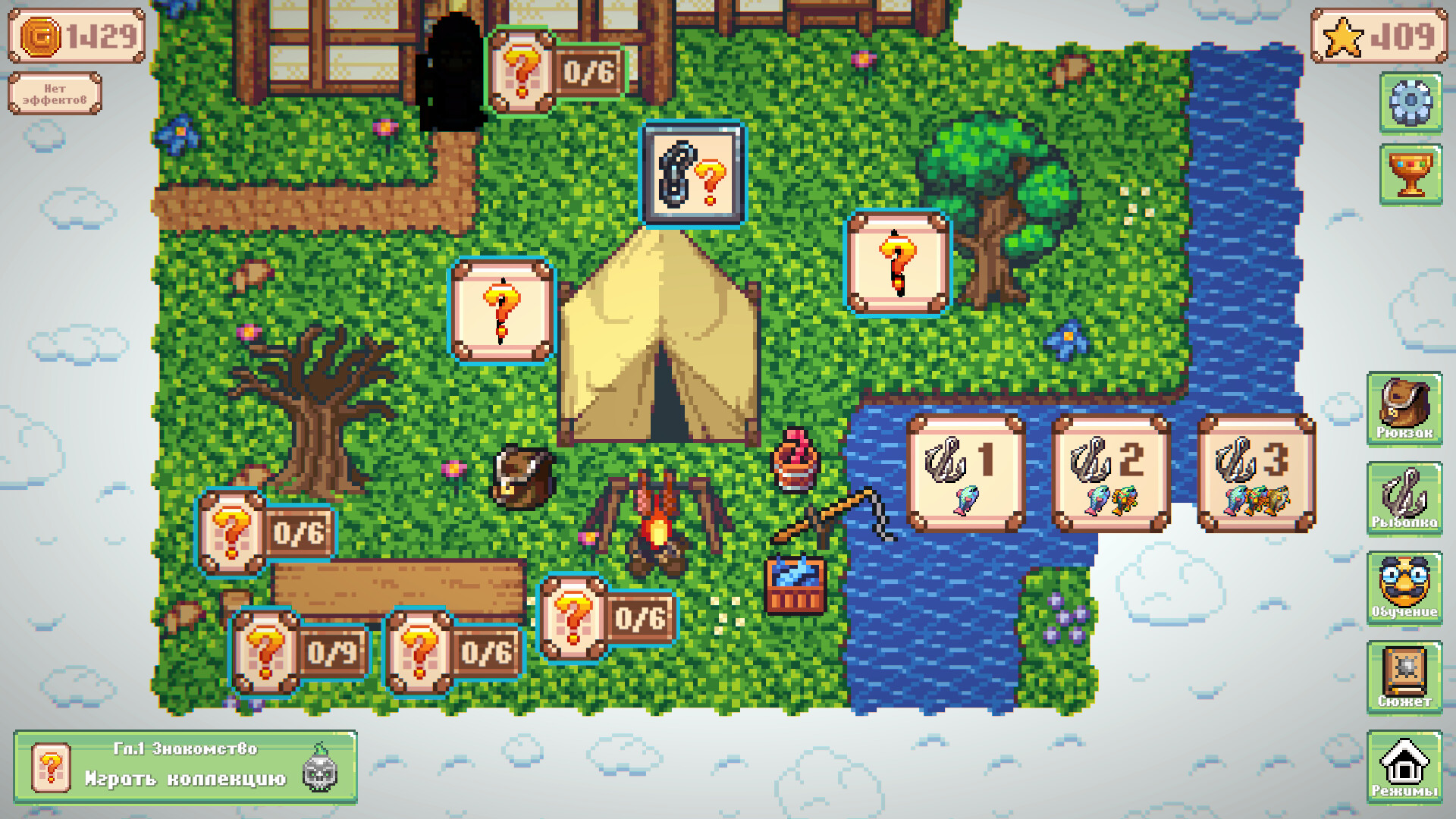Open the mystery card beside the green tree
Viewport: 1456px width, 819px height.
(x=898, y=262)
